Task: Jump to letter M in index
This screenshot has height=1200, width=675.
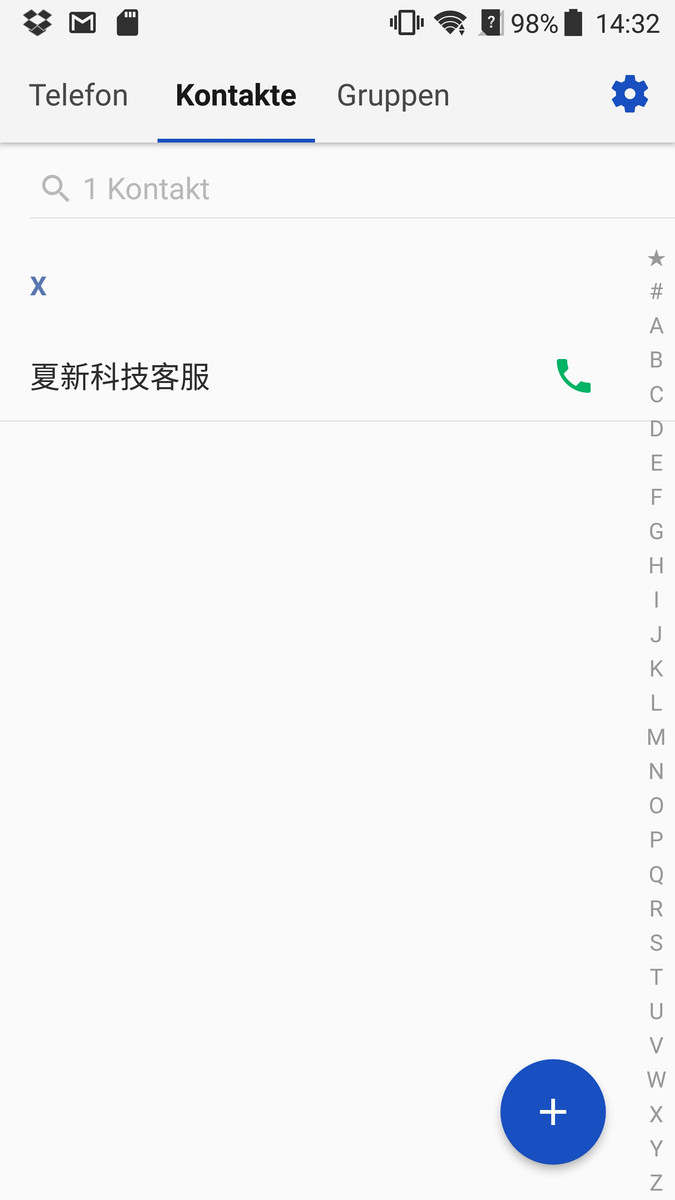Action: coord(656,737)
